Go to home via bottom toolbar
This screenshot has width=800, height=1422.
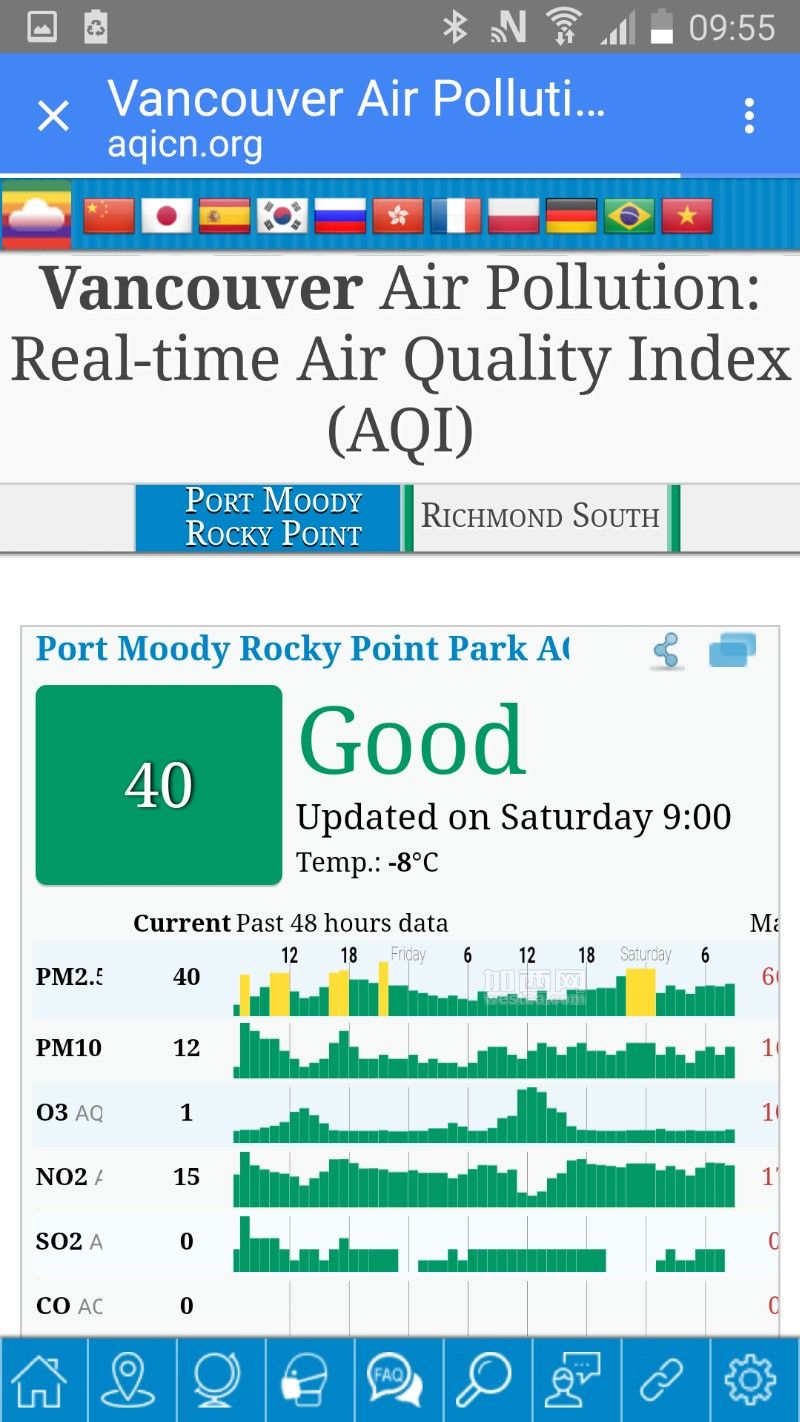tap(40, 1381)
